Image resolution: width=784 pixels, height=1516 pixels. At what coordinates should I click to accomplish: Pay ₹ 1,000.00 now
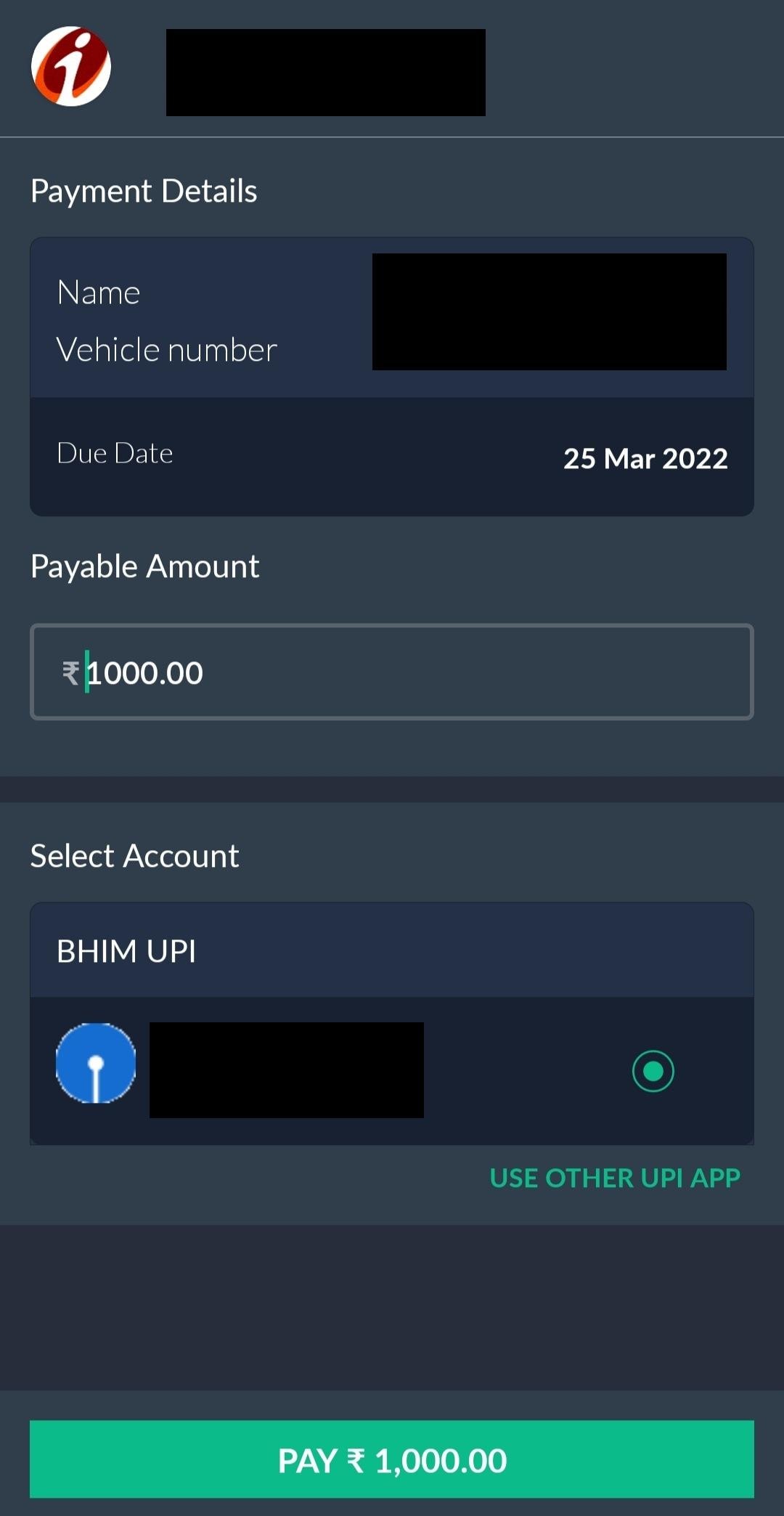tap(392, 1460)
